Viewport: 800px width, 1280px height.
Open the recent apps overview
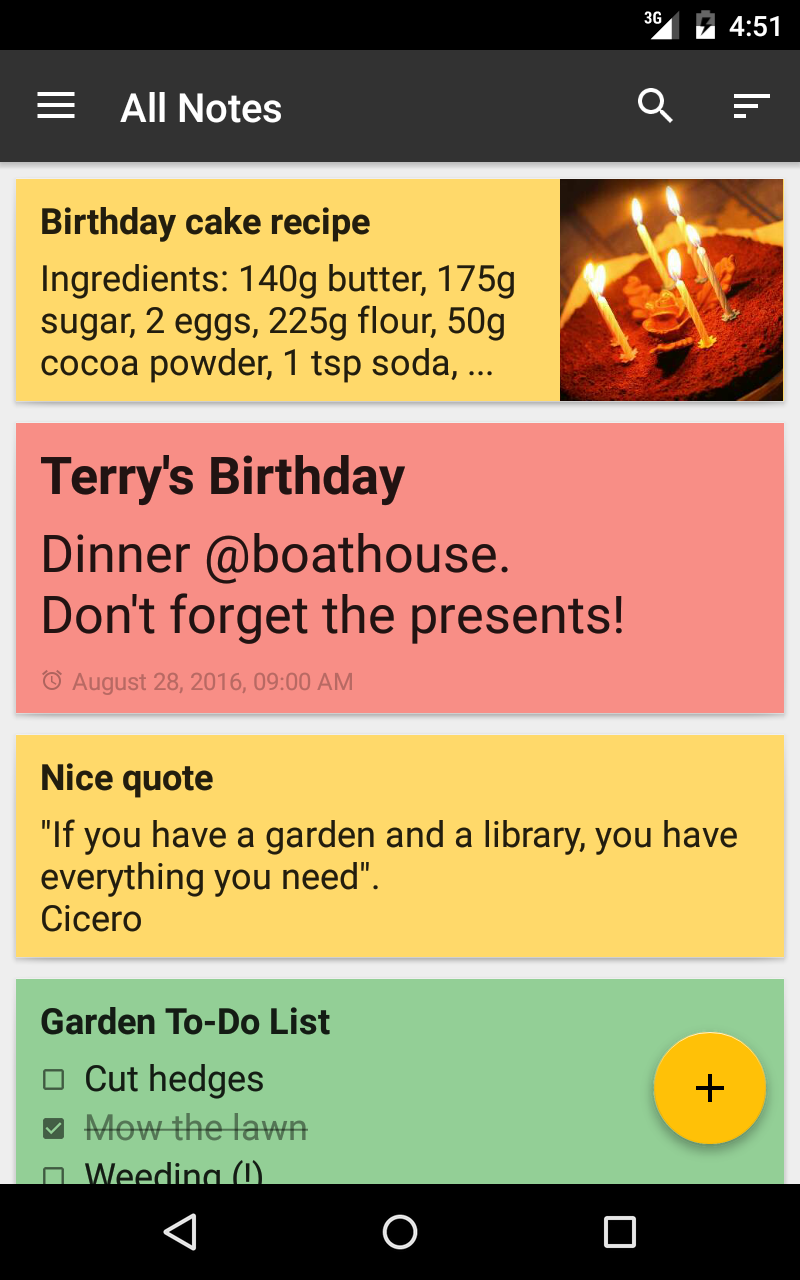(x=620, y=1232)
